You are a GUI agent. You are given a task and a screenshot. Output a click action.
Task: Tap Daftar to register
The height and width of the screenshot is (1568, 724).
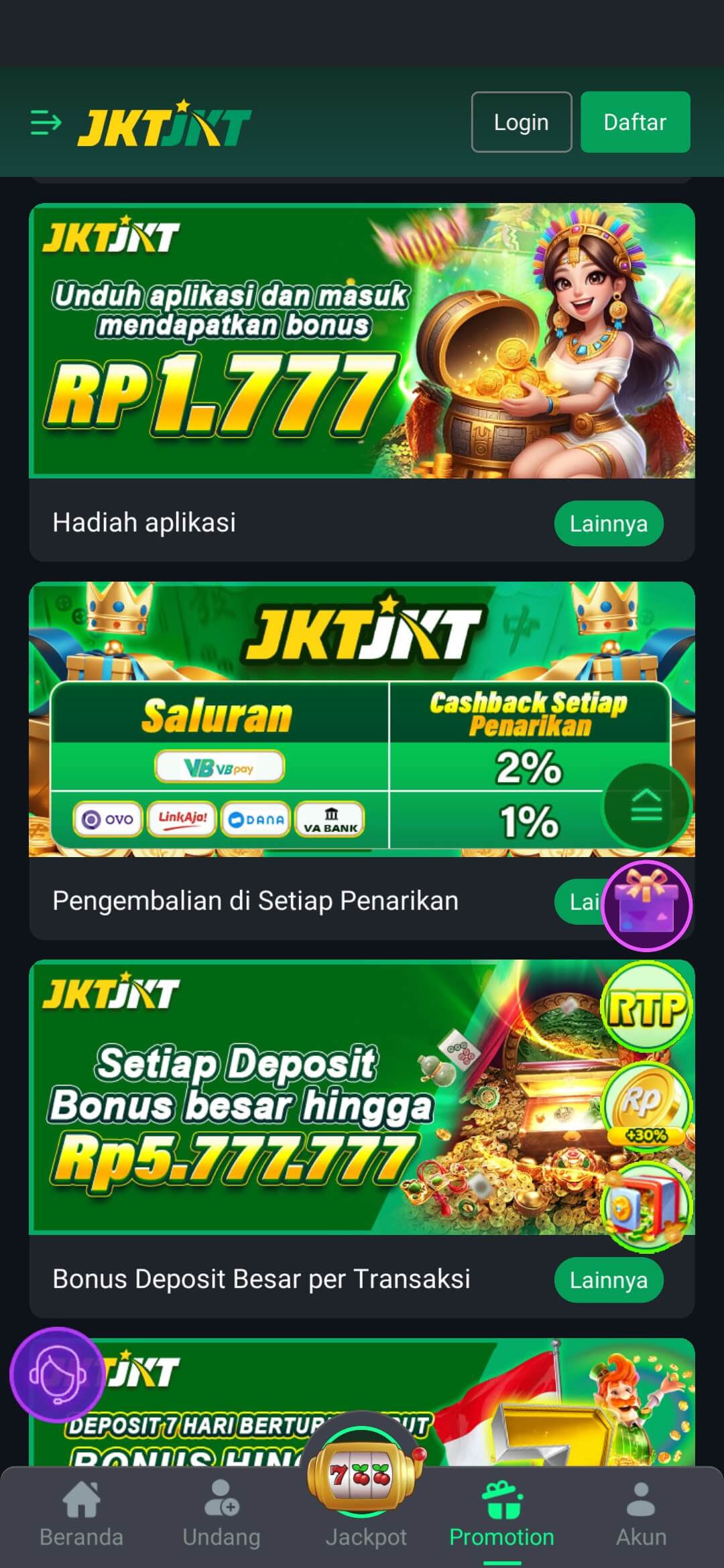pyautogui.click(x=634, y=122)
